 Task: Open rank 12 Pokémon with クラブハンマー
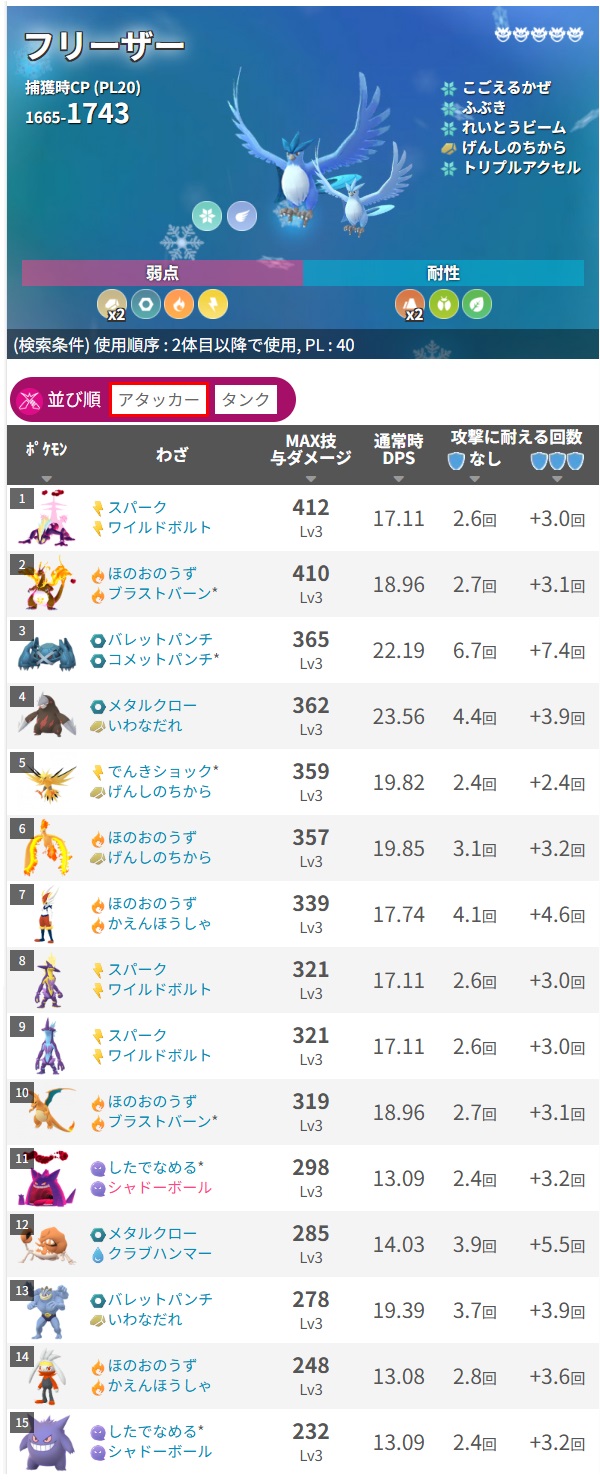[x=46, y=1245]
